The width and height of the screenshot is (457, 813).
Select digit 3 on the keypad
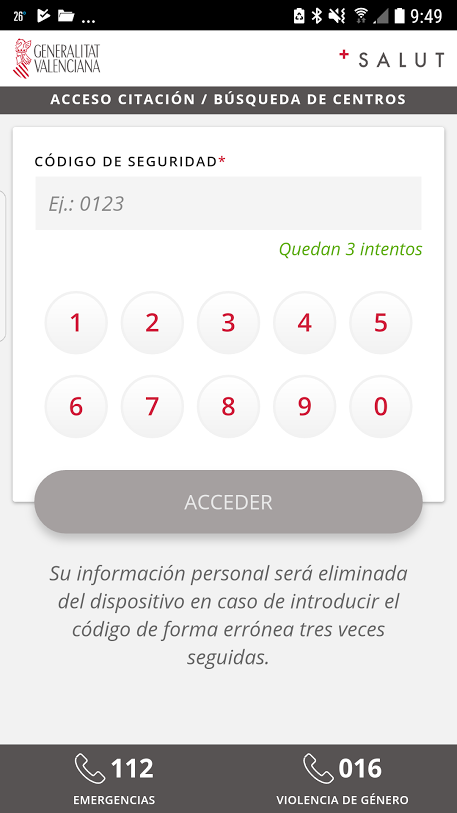click(228, 323)
